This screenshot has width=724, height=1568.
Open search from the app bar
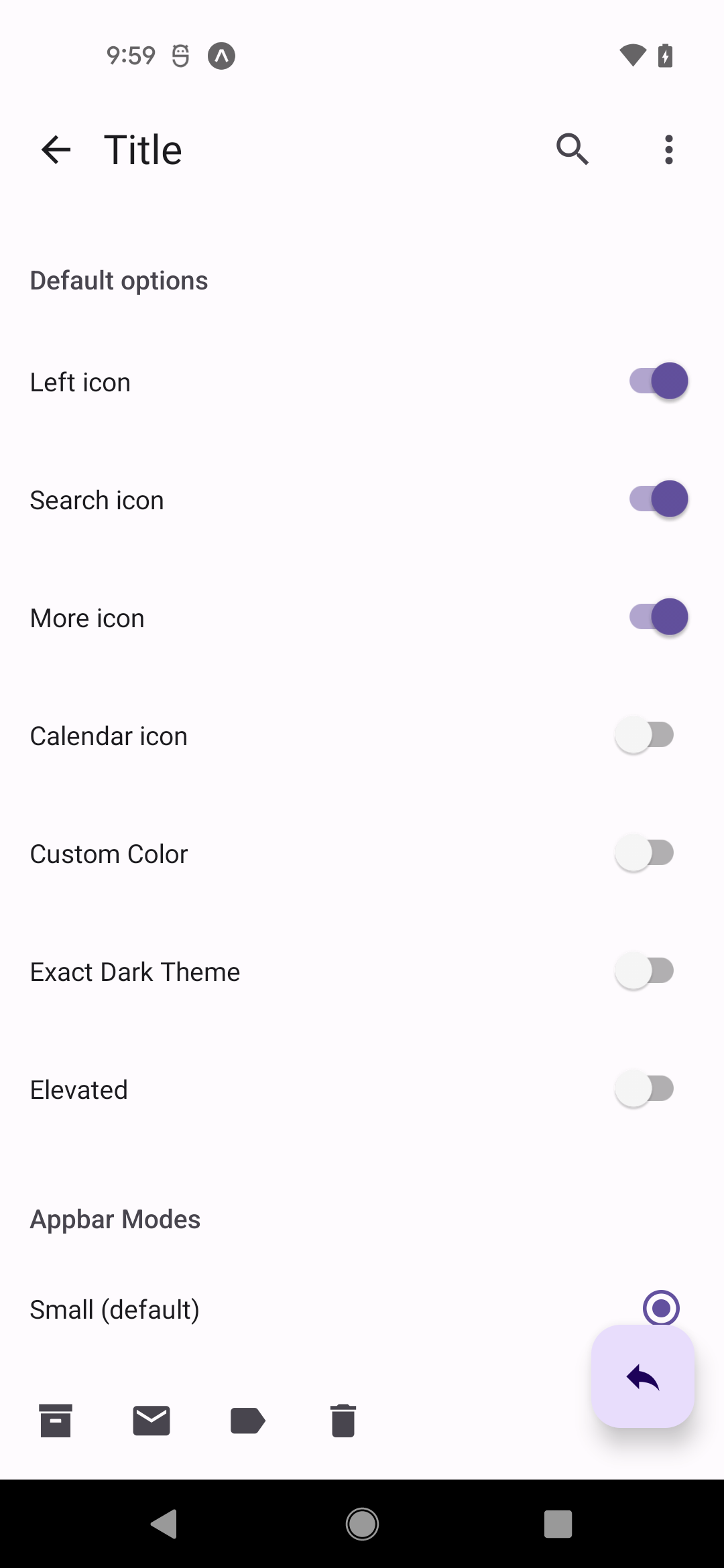(572, 149)
